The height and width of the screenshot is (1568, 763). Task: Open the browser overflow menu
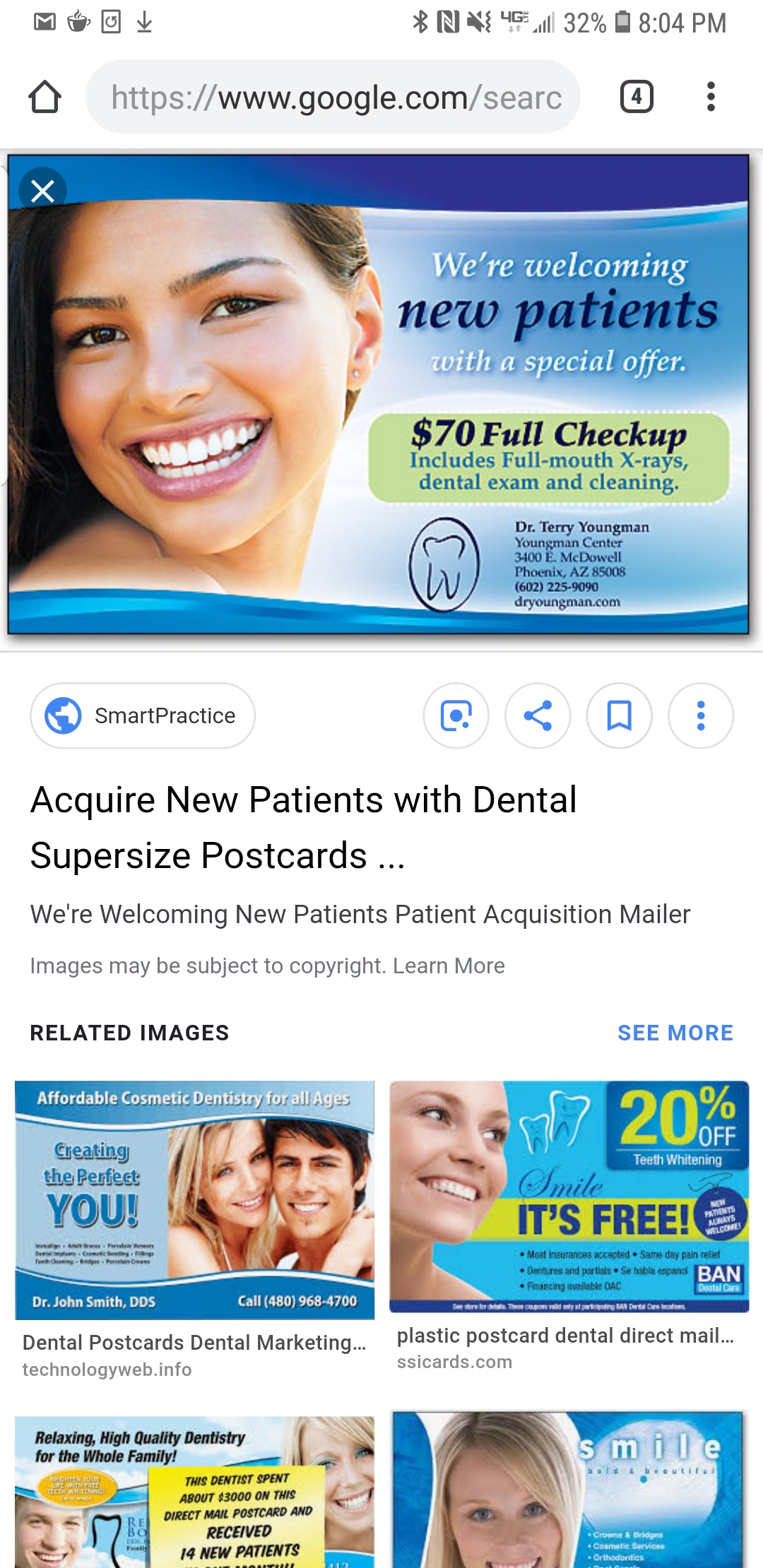(711, 97)
